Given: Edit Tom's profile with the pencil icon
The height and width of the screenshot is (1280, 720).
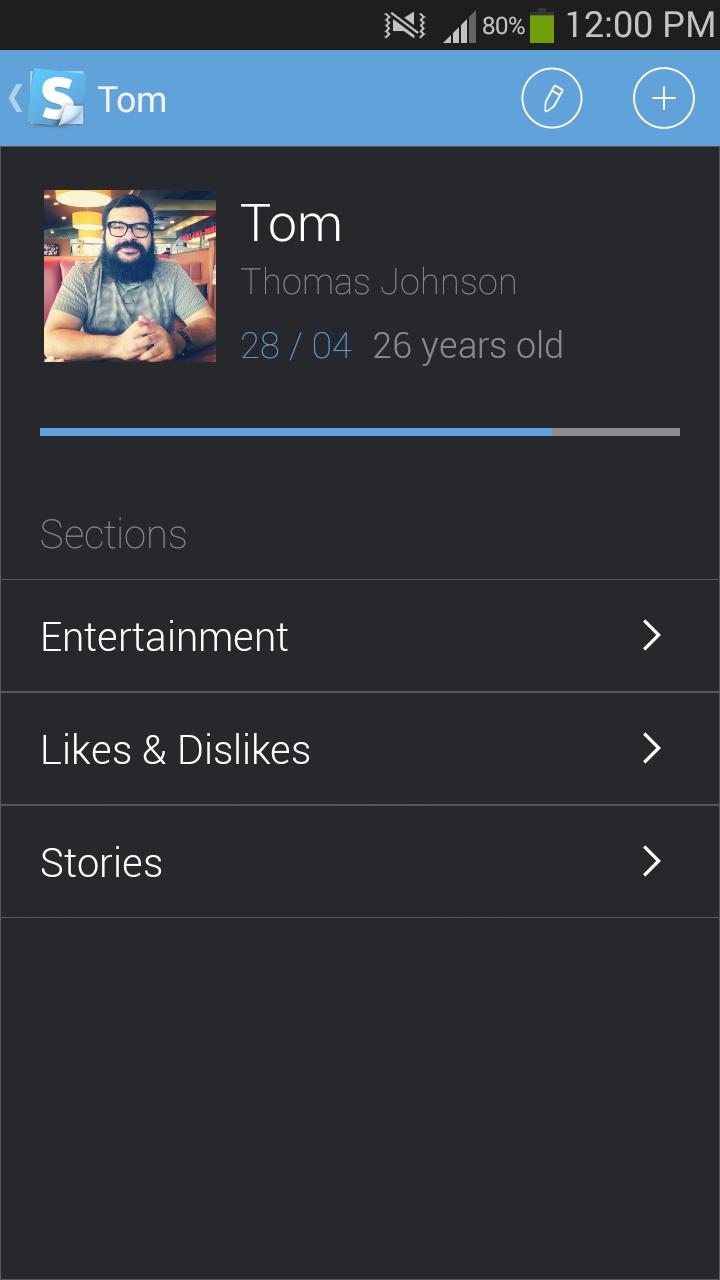Looking at the screenshot, I should pyautogui.click(x=552, y=99).
